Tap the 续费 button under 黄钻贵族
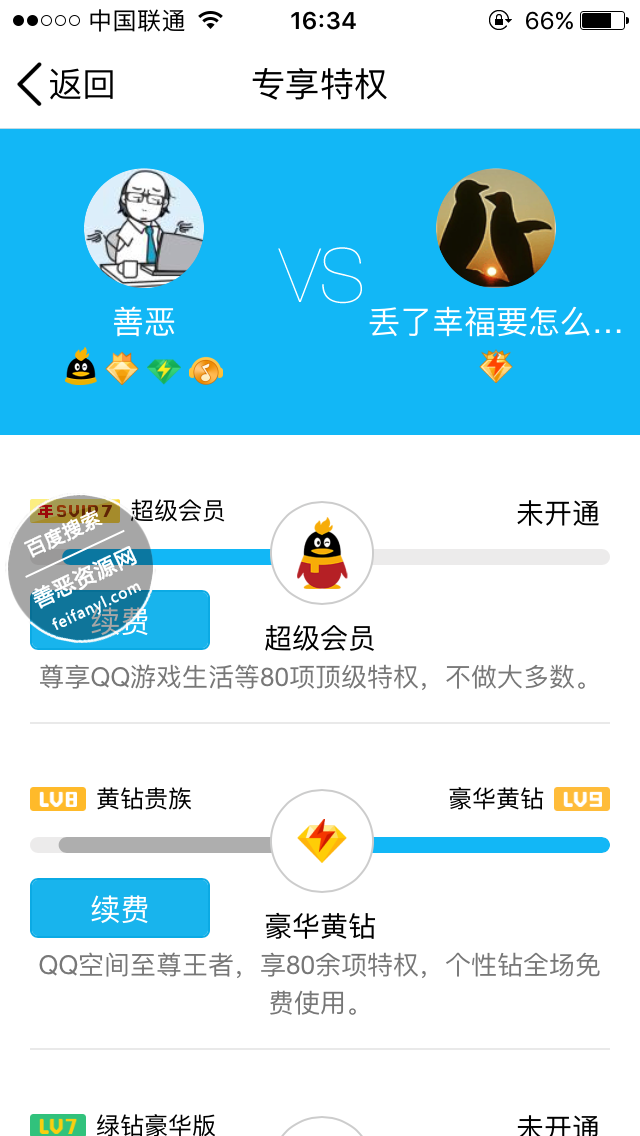The height and width of the screenshot is (1136, 640). pyautogui.click(x=120, y=908)
